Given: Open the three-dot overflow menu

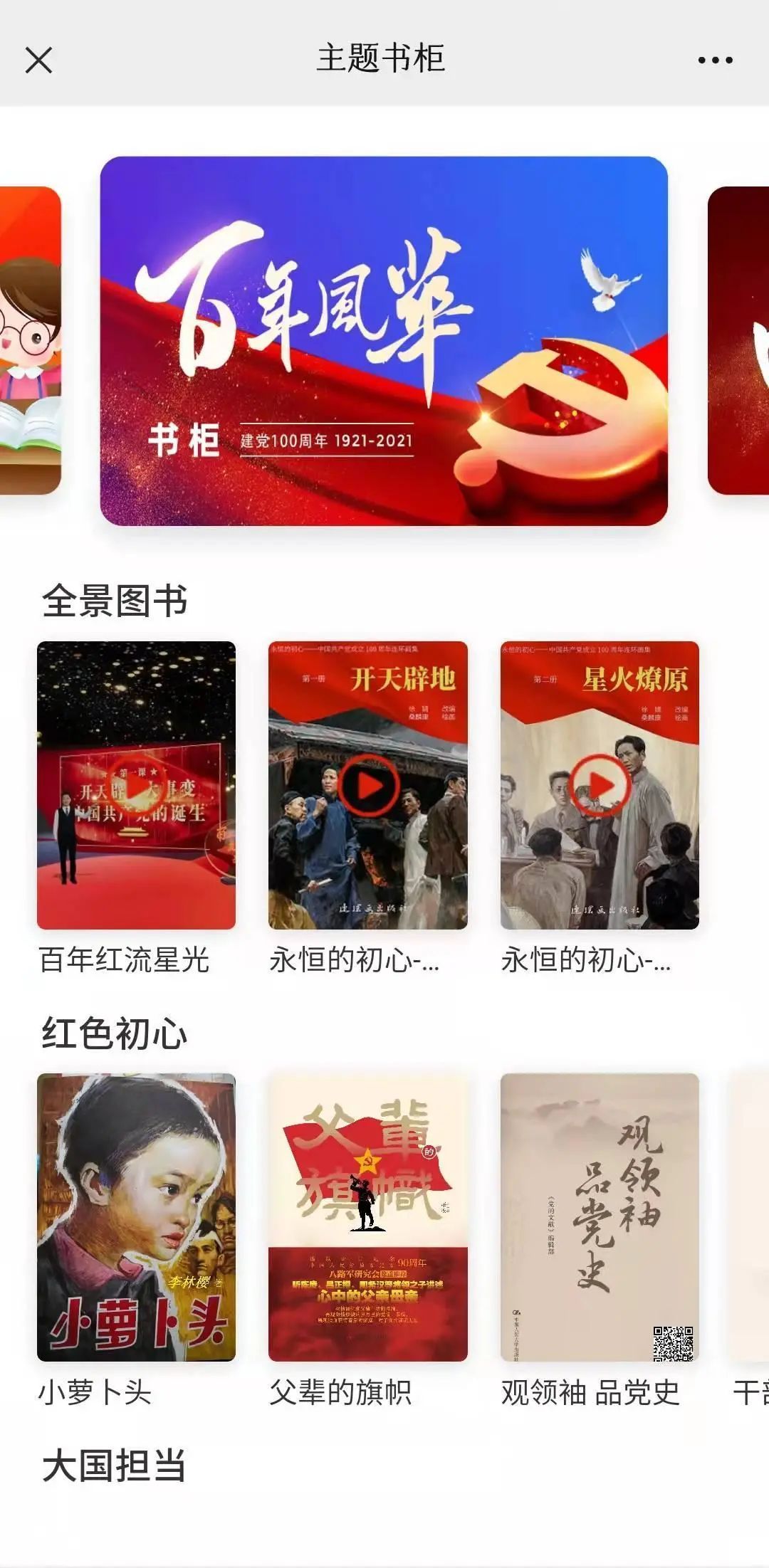Looking at the screenshot, I should point(715,60).
